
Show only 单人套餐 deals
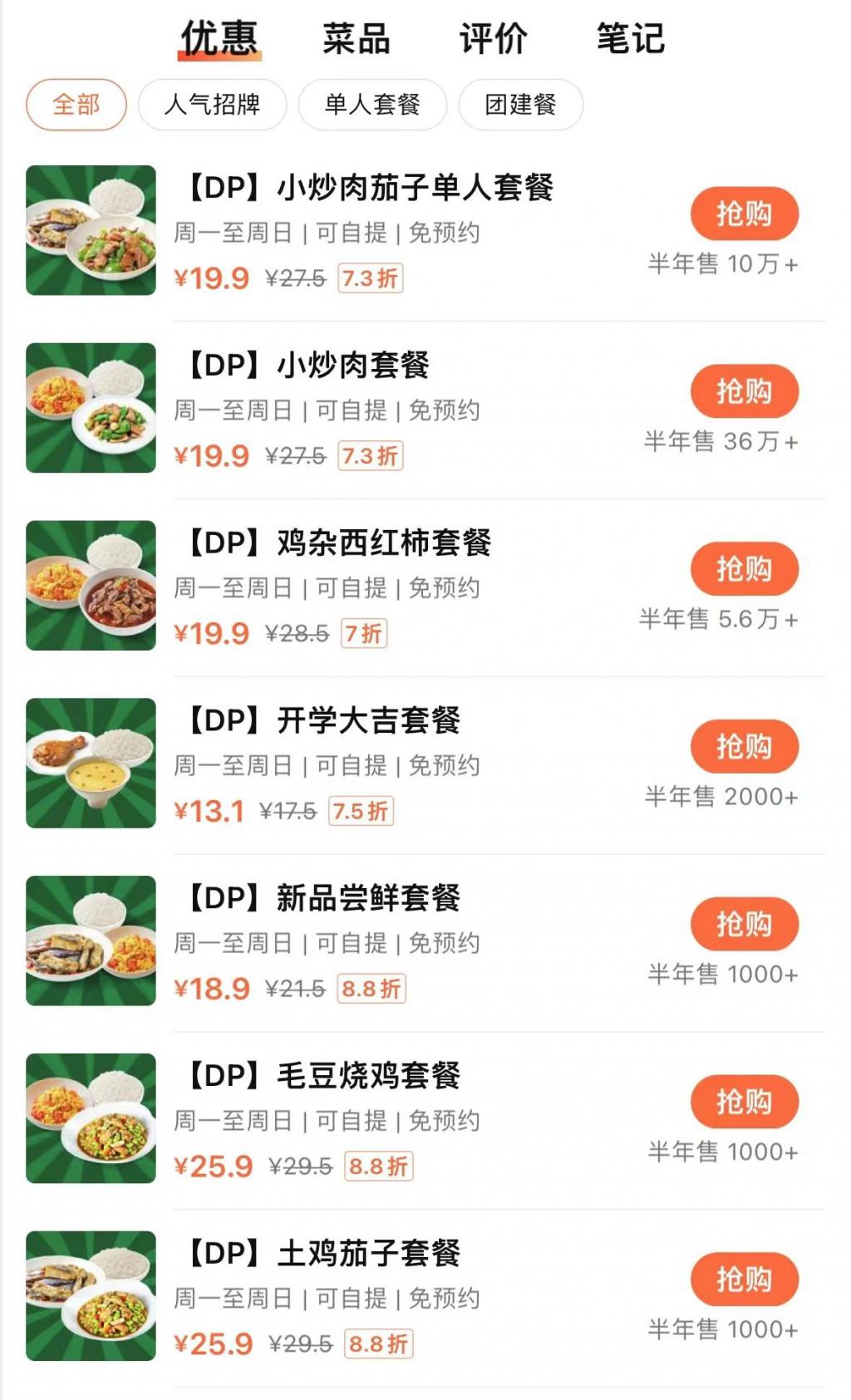click(372, 105)
